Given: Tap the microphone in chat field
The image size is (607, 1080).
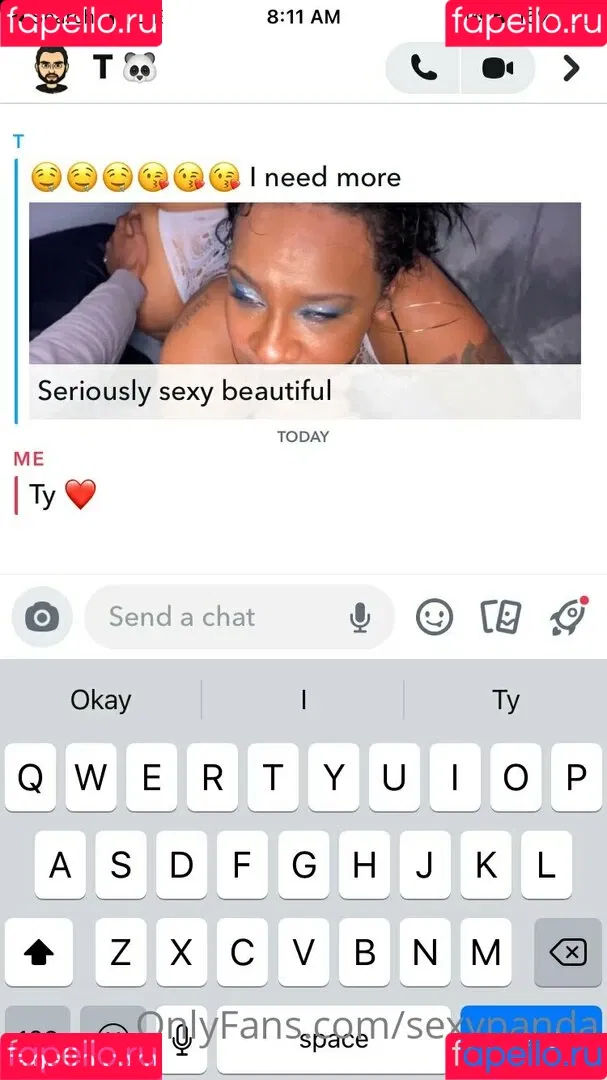Looking at the screenshot, I should [360, 619].
